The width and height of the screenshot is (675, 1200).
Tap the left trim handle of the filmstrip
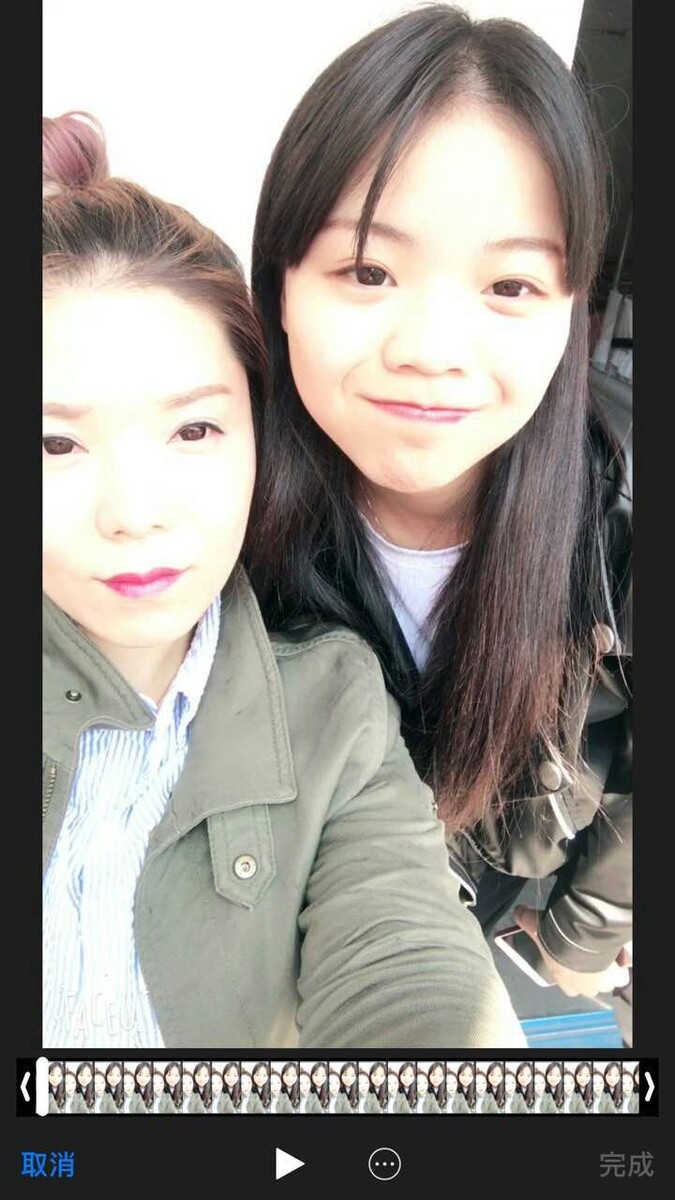coord(26,1087)
